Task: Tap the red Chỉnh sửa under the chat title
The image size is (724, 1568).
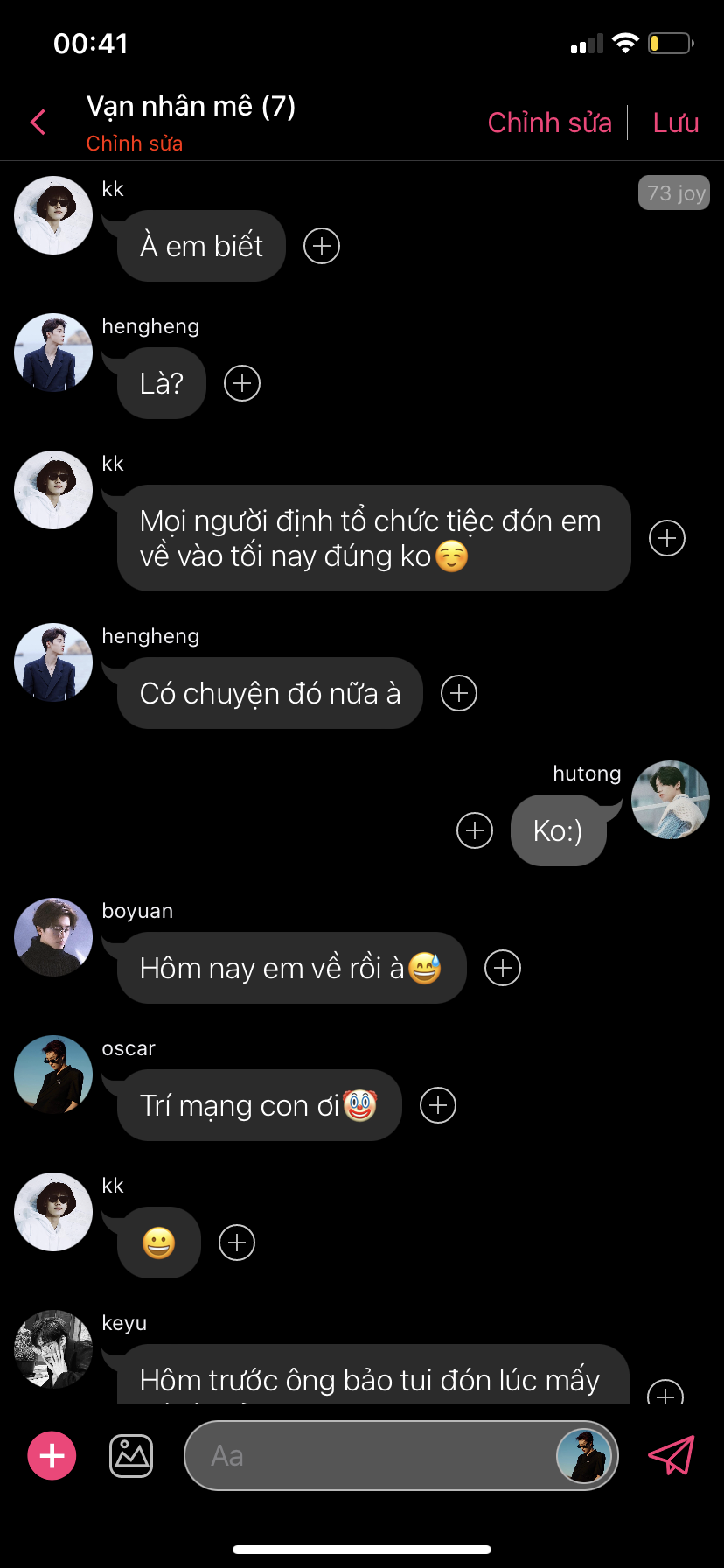Action: tap(135, 143)
